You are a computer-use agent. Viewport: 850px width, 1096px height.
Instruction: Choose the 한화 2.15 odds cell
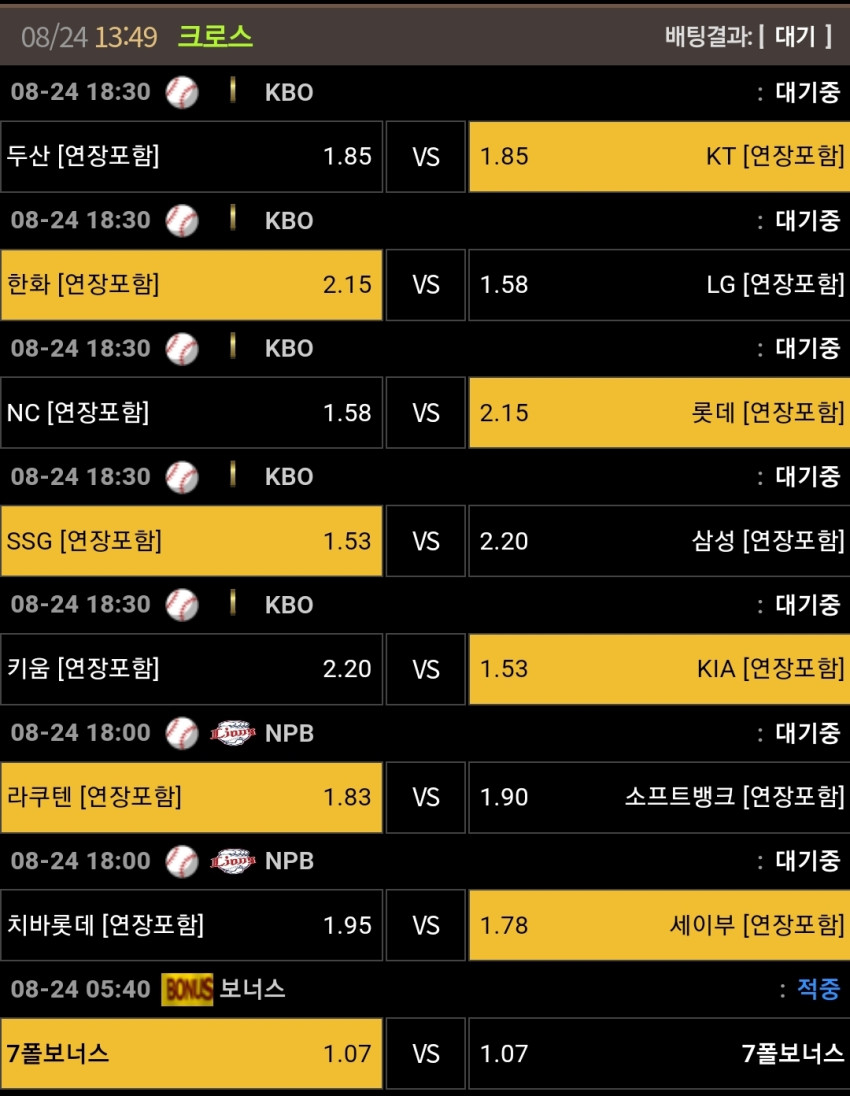pos(192,284)
